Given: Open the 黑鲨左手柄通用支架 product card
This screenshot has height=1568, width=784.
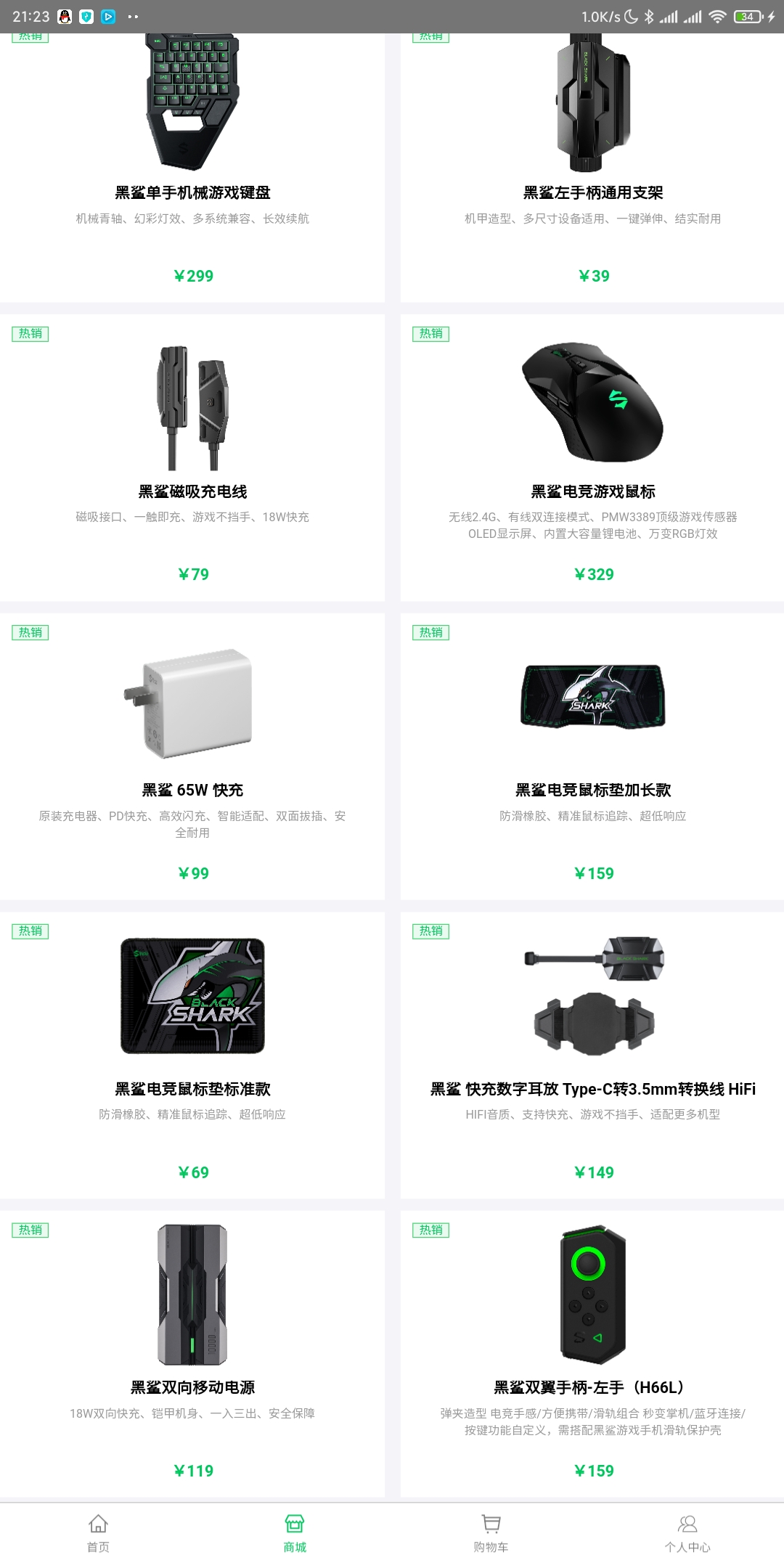Looking at the screenshot, I should point(592,168).
